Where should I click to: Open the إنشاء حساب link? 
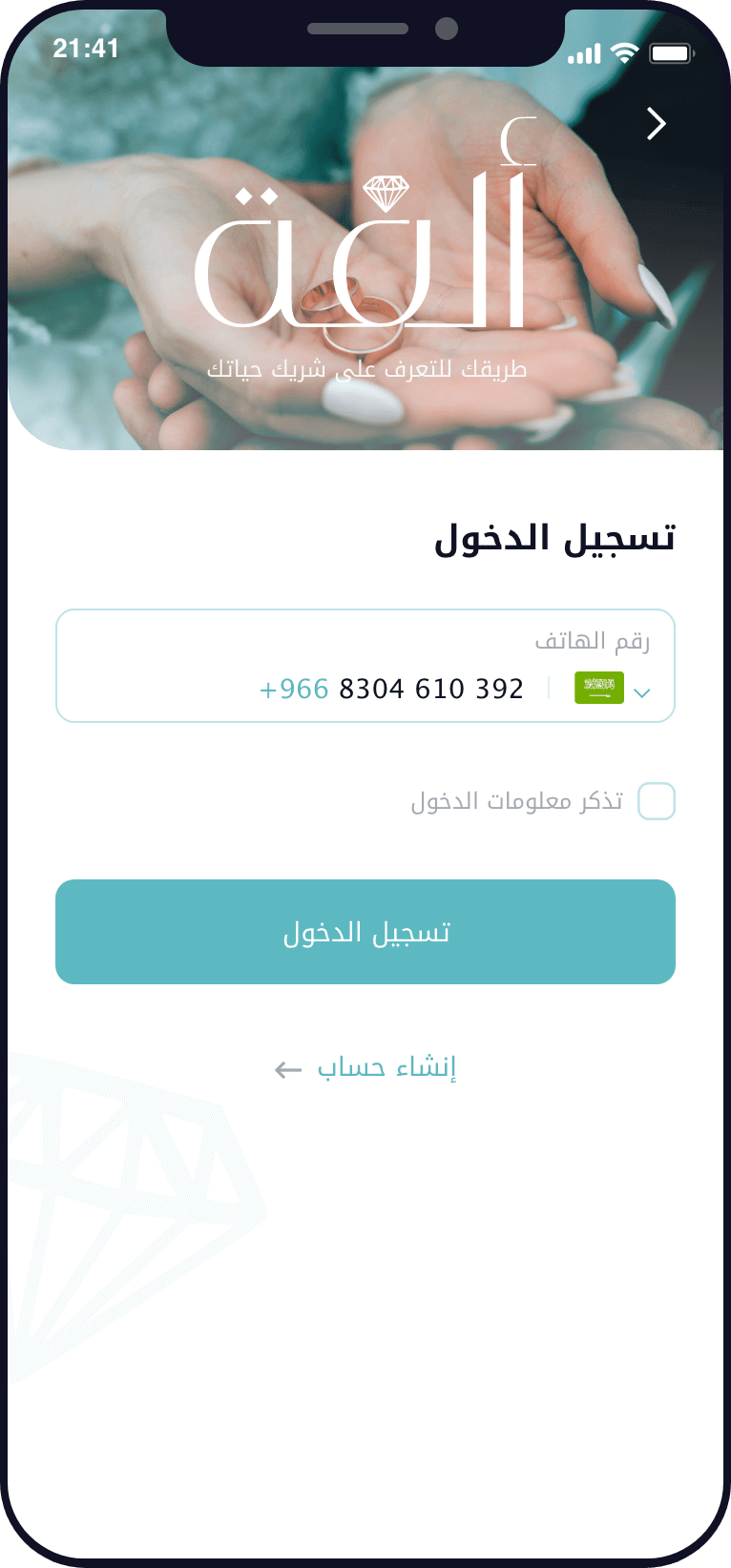386,1067
